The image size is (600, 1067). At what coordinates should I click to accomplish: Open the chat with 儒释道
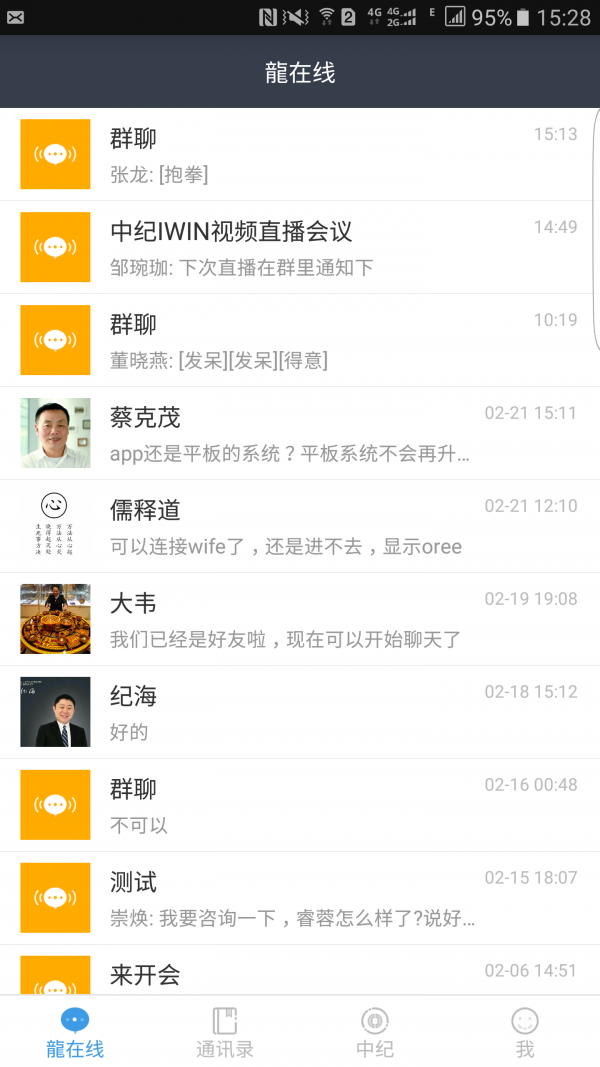tap(300, 526)
